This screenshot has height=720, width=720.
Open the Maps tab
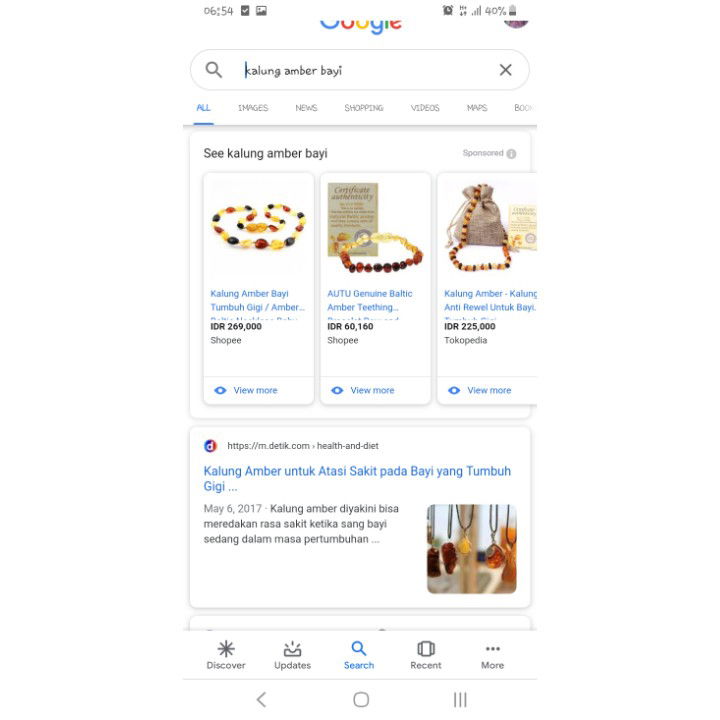[477, 108]
